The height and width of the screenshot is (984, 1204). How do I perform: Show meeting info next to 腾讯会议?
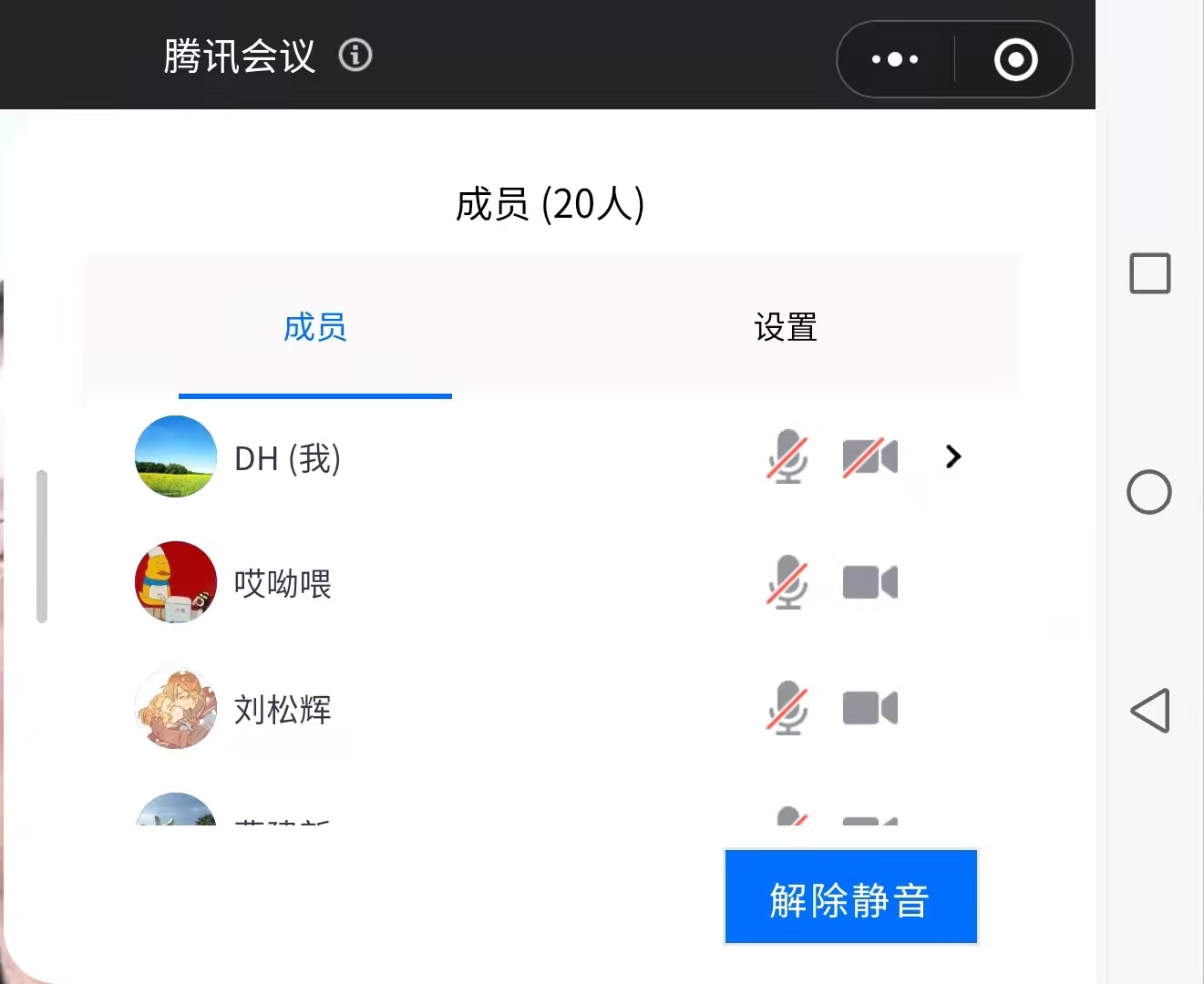(355, 56)
